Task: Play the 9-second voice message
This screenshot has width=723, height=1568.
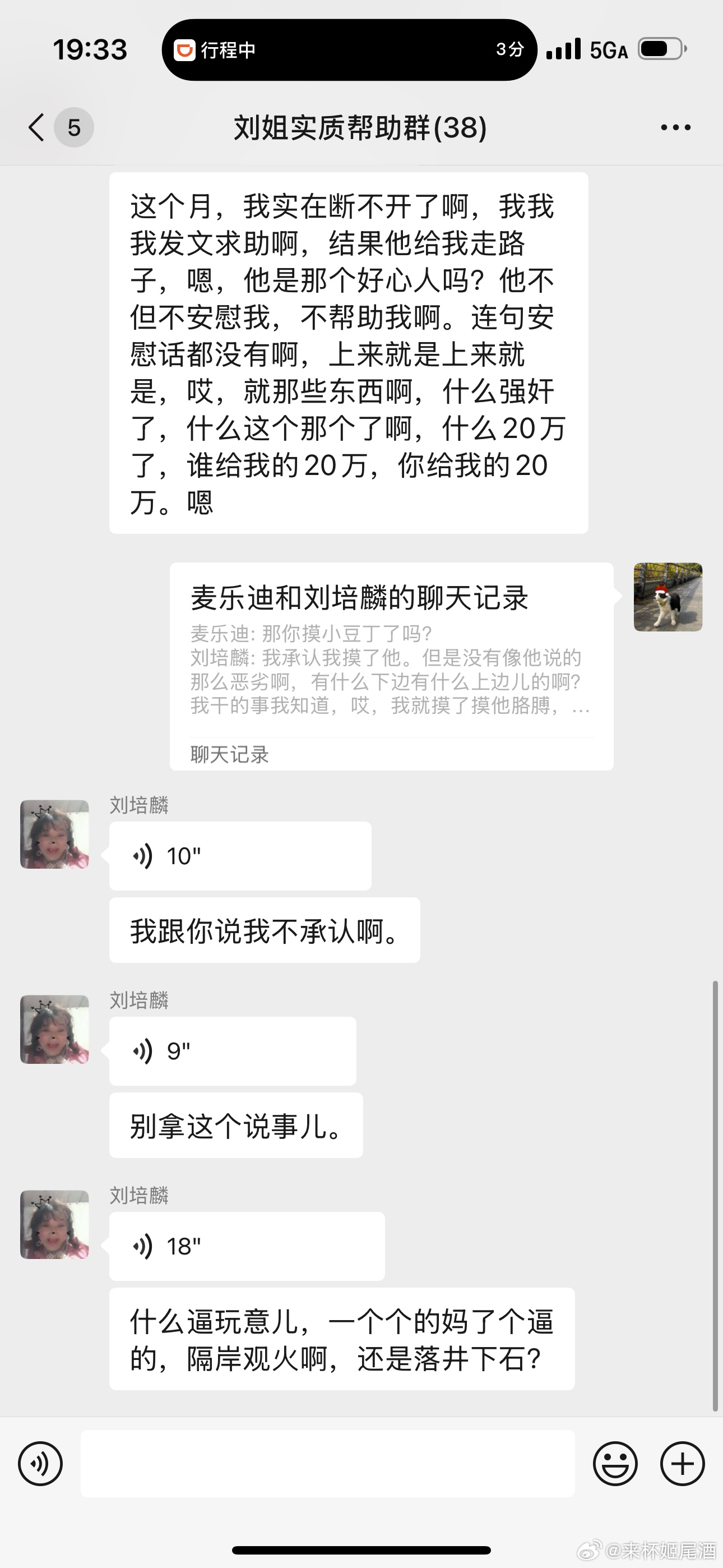Action: coord(233,1050)
